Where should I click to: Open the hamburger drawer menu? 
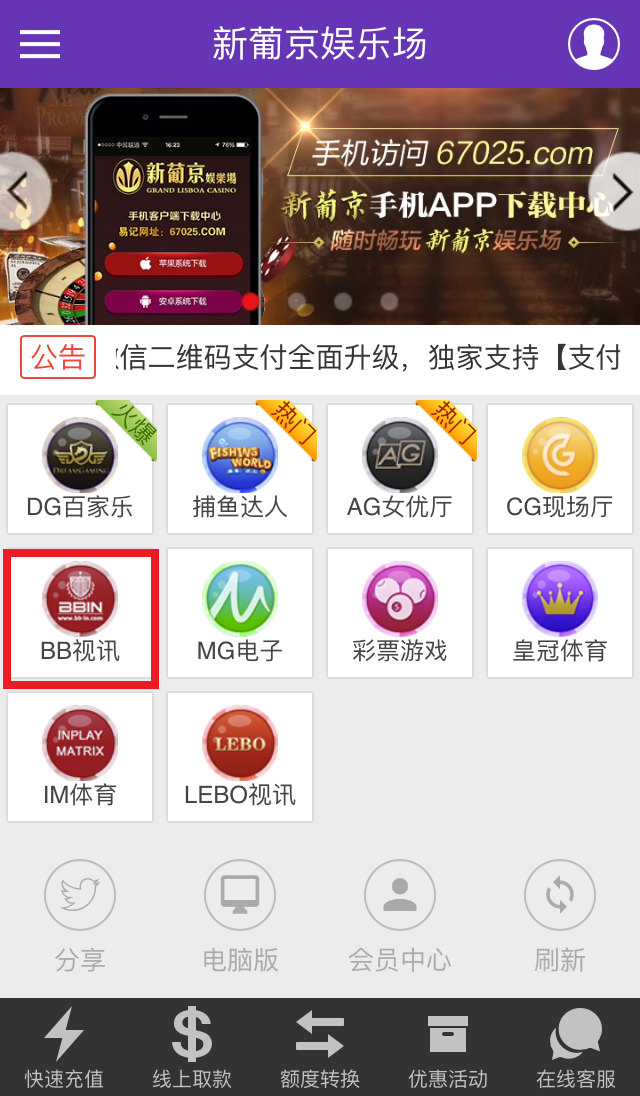point(40,44)
